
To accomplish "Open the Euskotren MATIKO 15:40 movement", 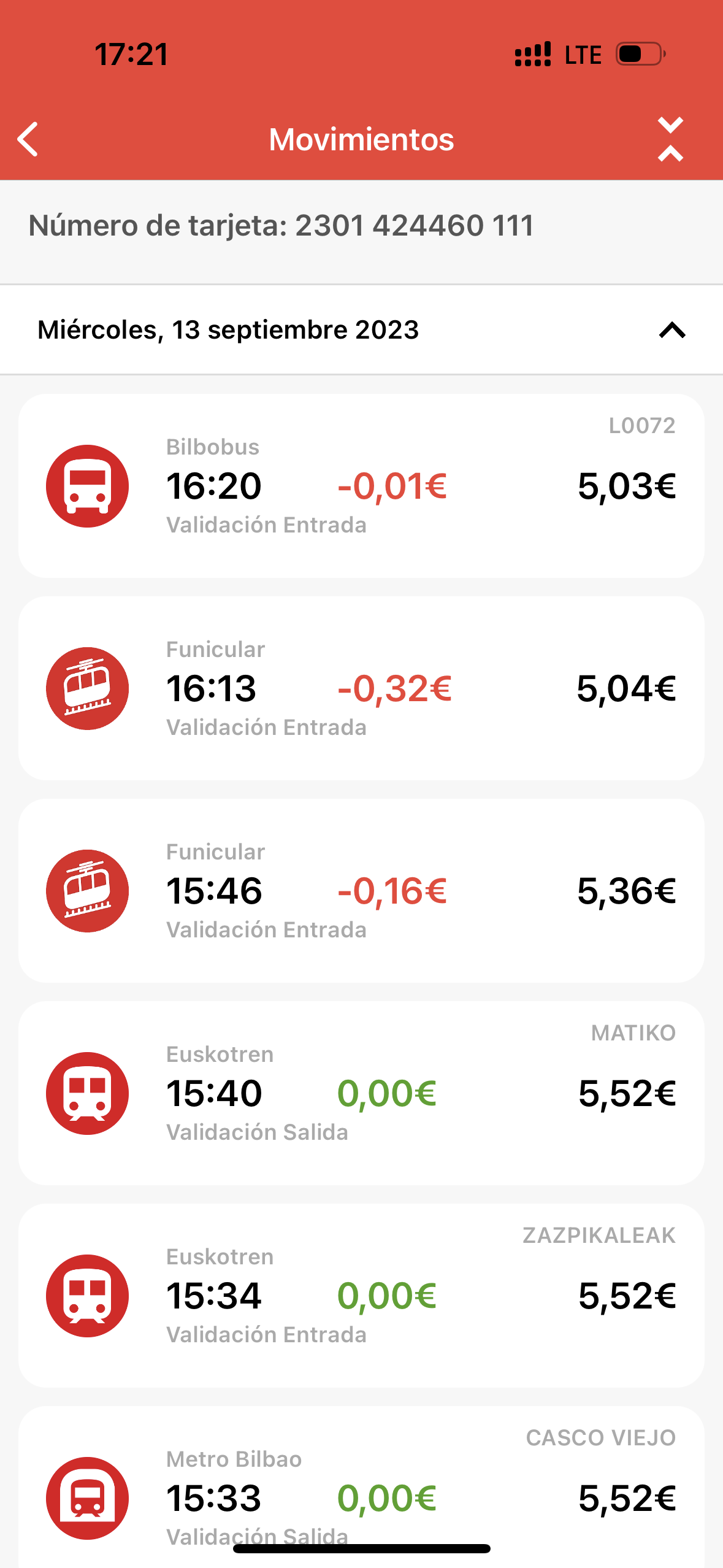I will coord(361,1093).
